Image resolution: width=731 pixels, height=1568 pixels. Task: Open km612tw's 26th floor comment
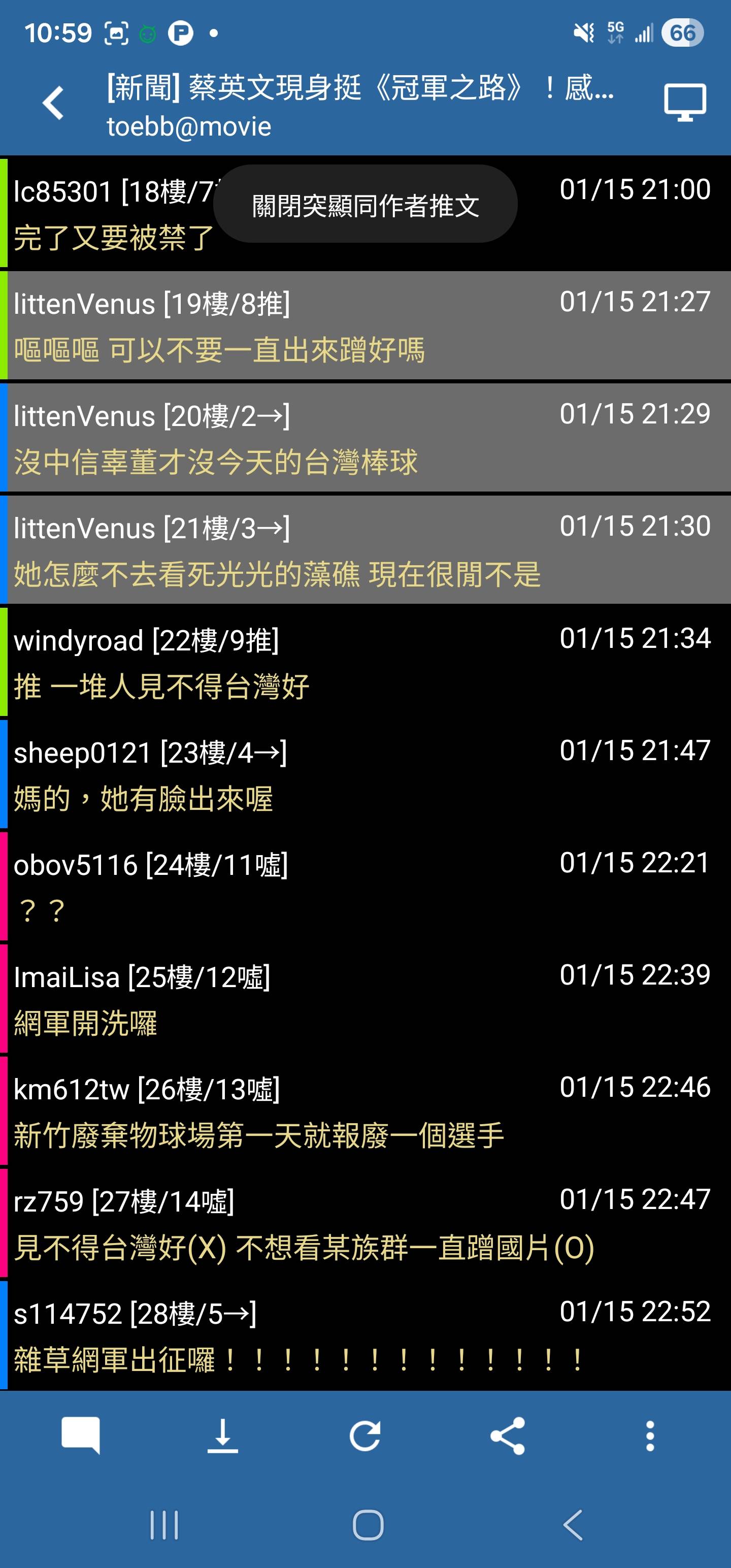(x=365, y=1112)
